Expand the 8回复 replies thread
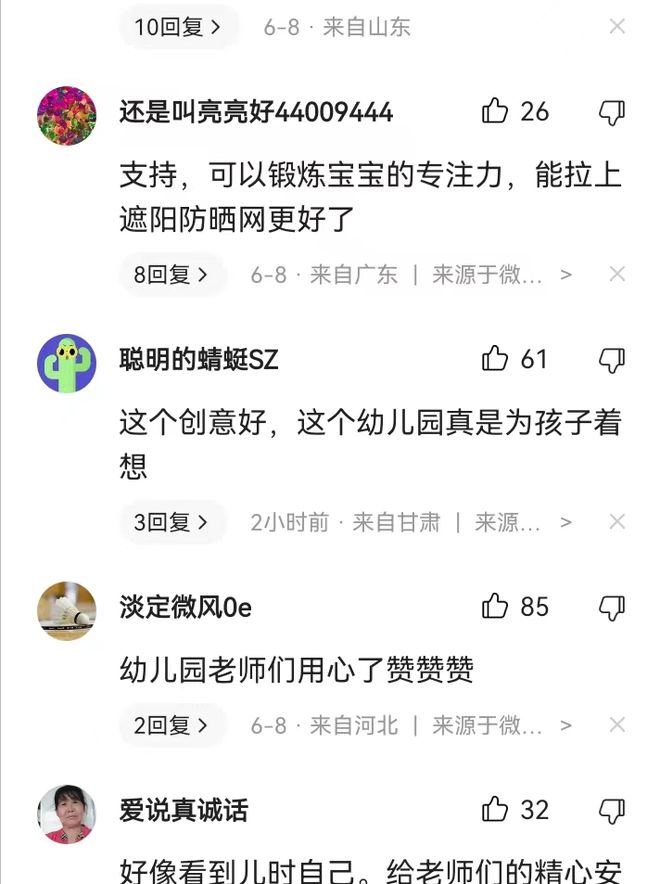The width and height of the screenshot is (660, 884). (172, 274)
